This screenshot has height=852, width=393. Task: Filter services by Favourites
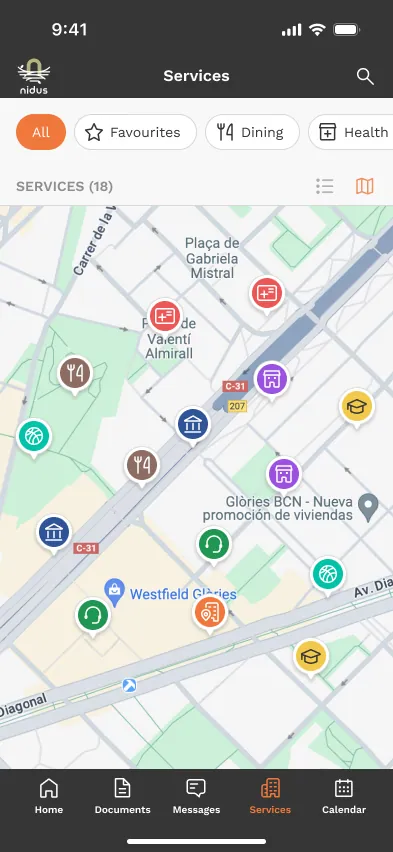135,132
